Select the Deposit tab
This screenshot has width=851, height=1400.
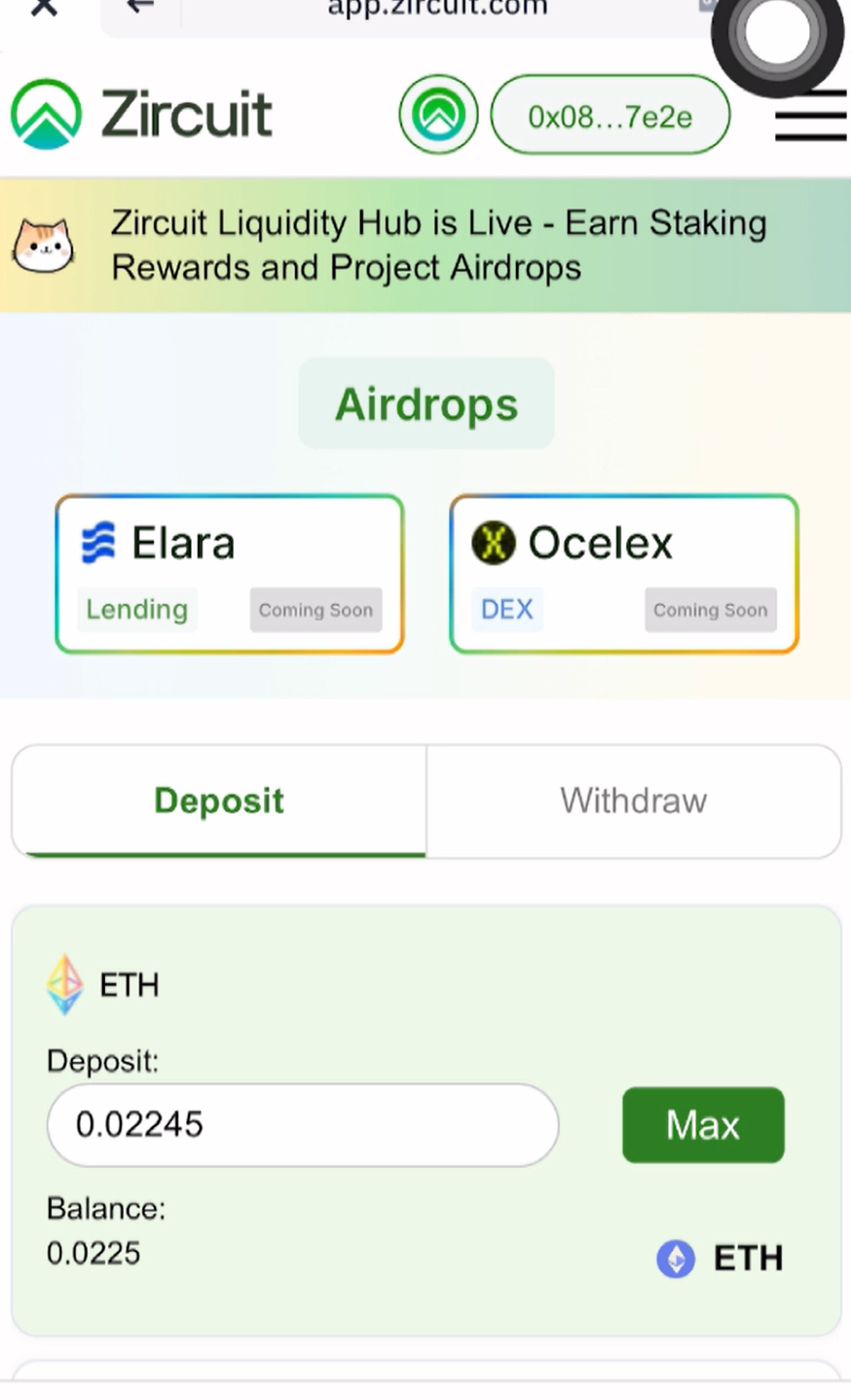[x=219, y=801]
